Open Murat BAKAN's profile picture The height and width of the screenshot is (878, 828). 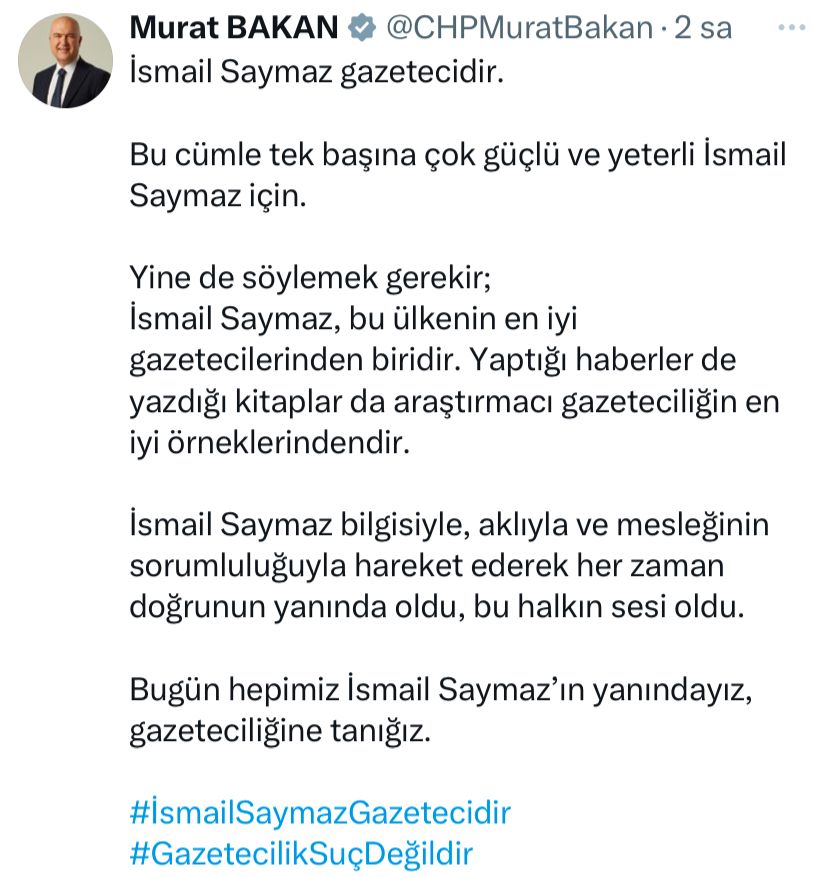pyautogui.click(x=66, y=62)
